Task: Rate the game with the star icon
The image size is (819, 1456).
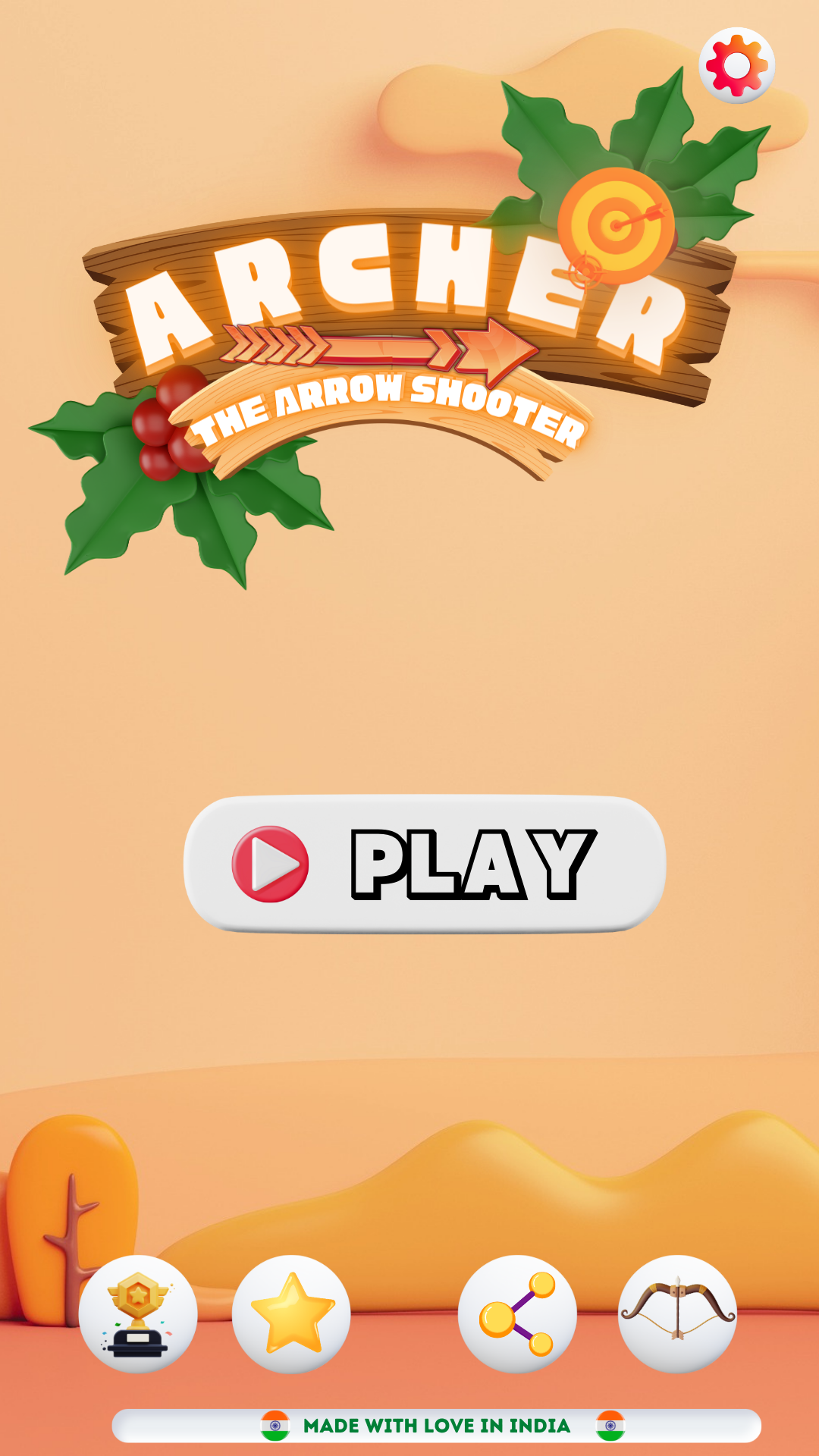Action: point(292,1314)
